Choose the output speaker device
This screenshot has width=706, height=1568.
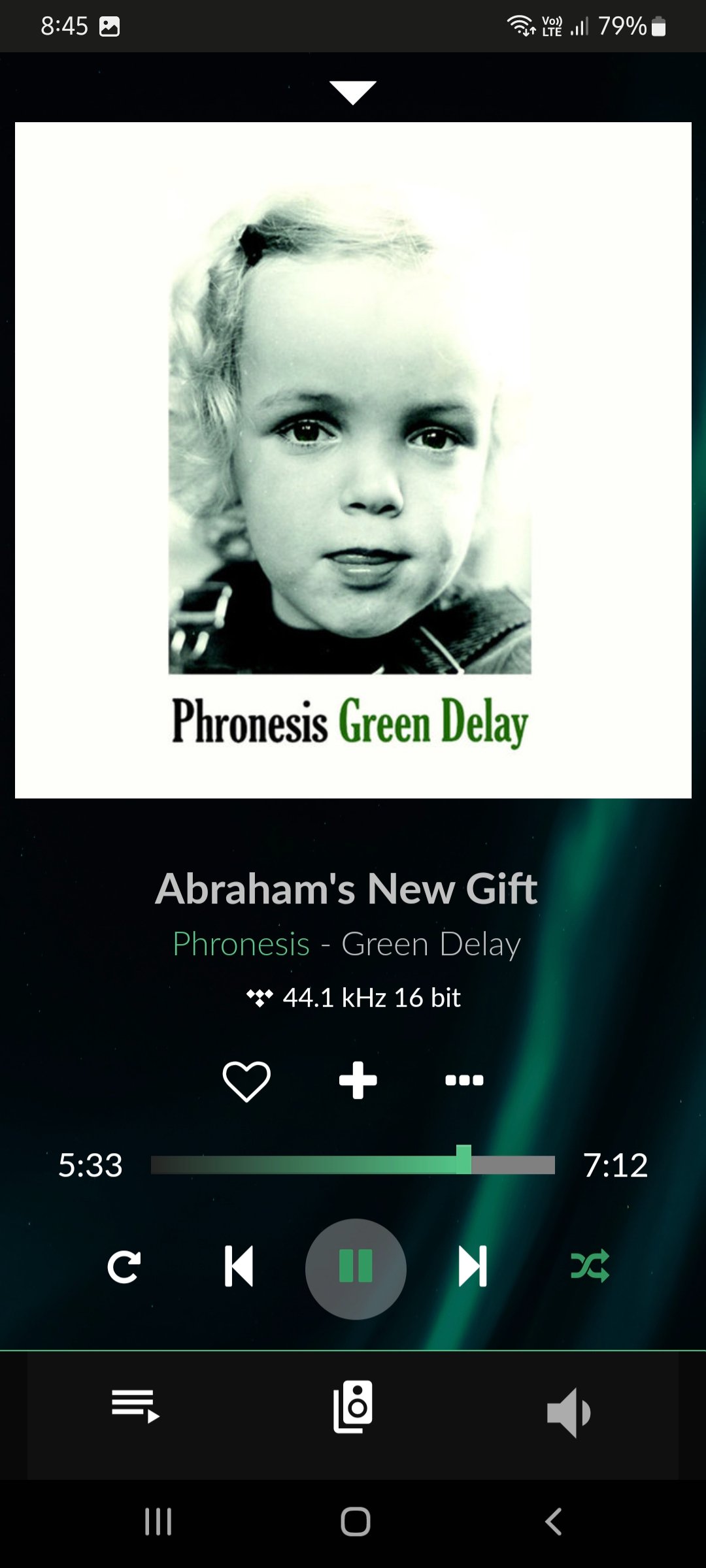pos(353,1407)
